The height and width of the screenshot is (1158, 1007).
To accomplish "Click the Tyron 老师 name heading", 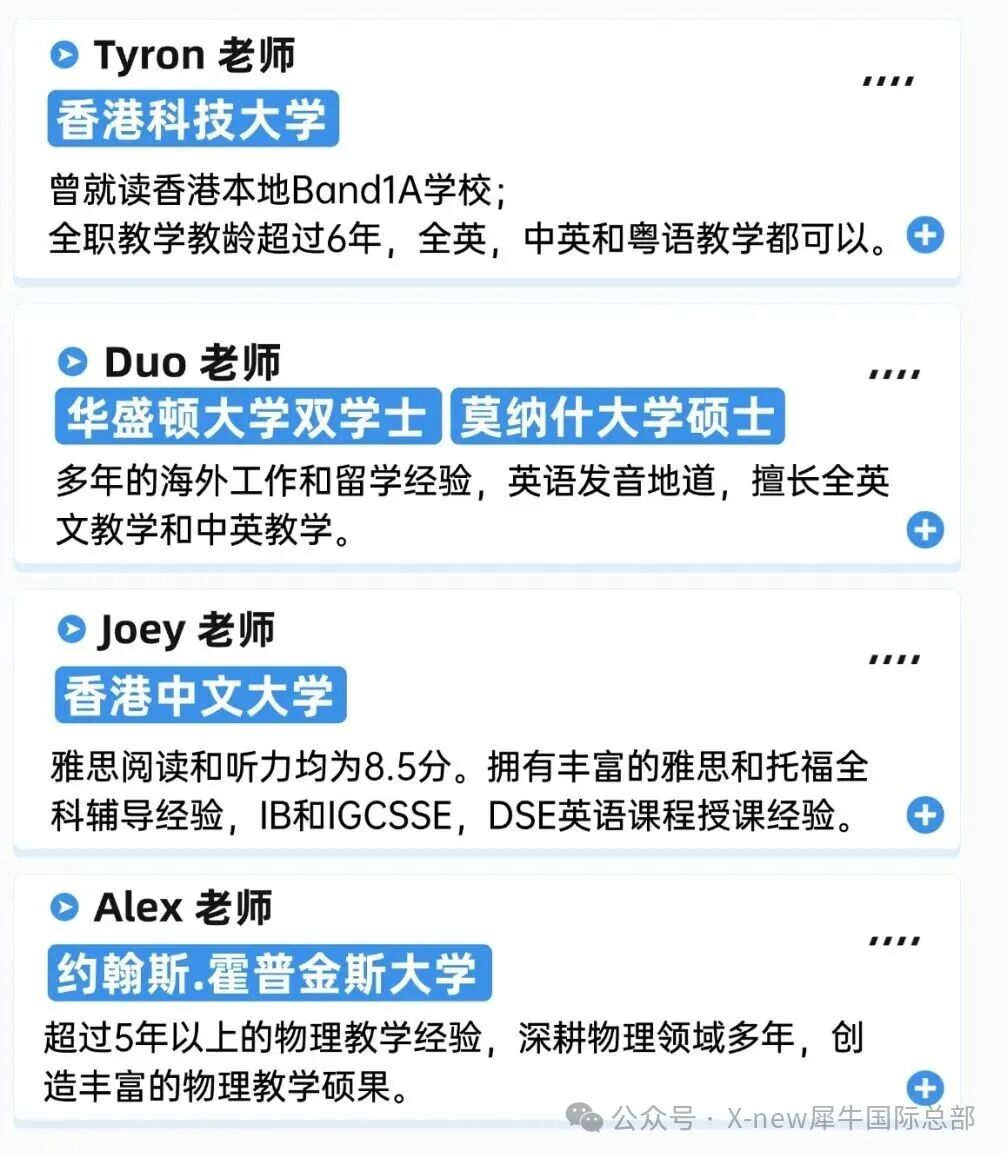I will pyautogui.click(x=195, y=55).
